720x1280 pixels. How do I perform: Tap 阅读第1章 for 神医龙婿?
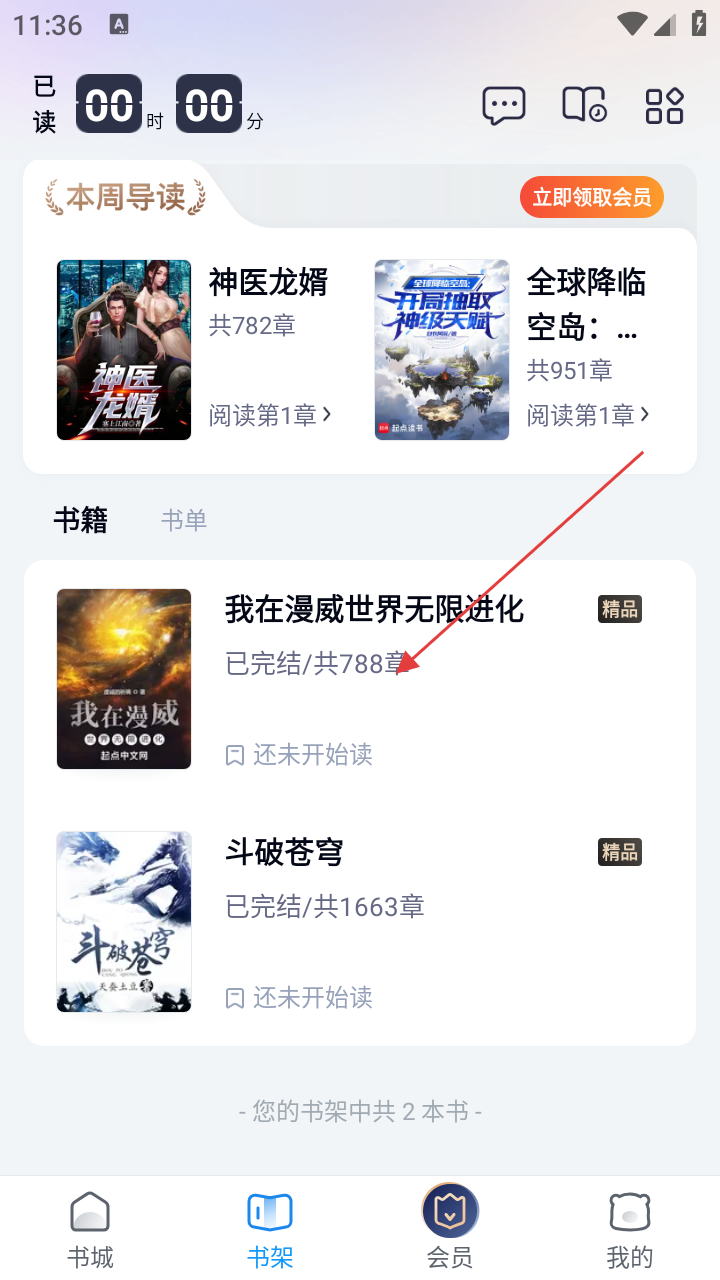tap(270, 414)
